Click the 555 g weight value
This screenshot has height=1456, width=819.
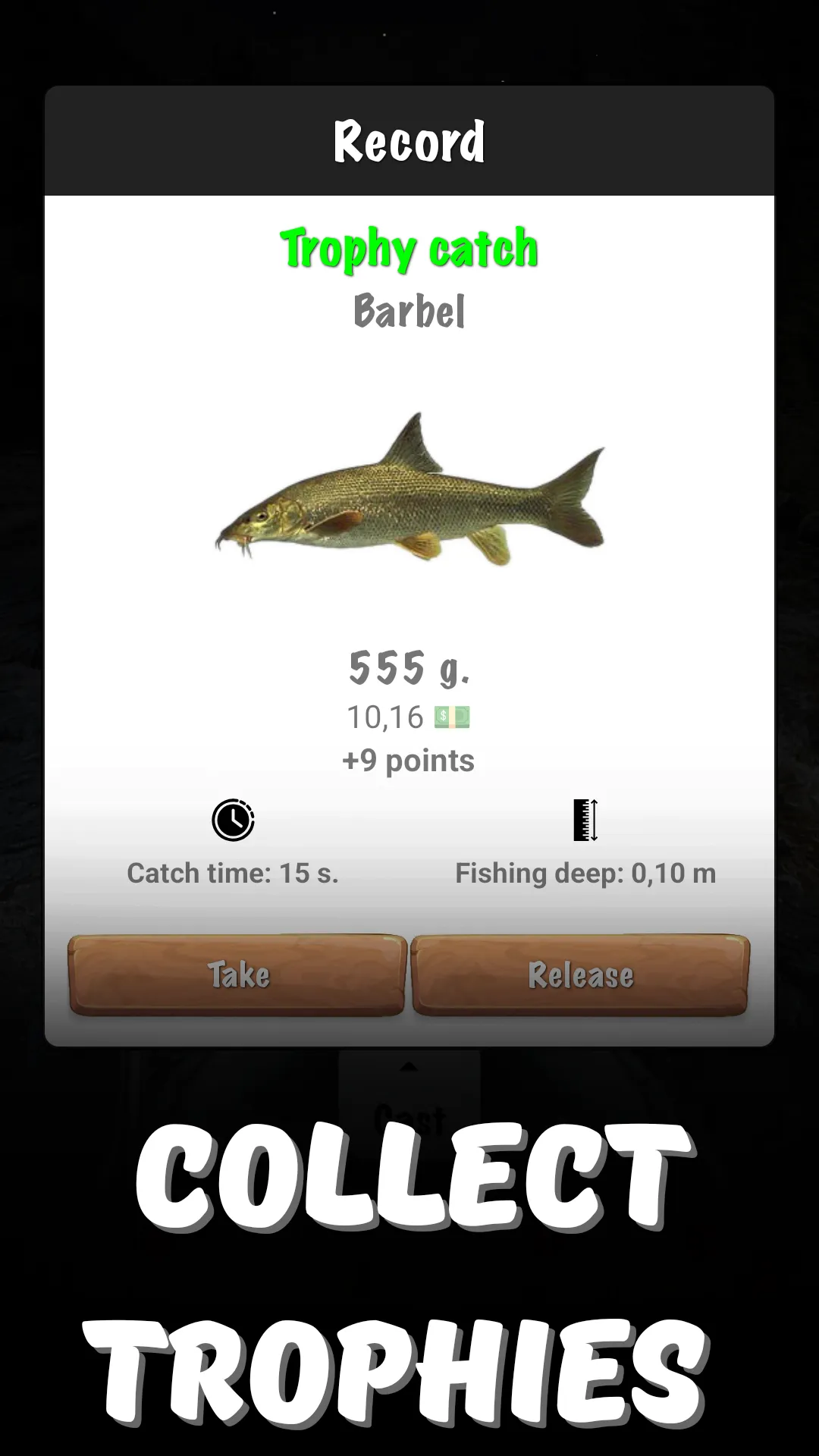pos(409,669)
